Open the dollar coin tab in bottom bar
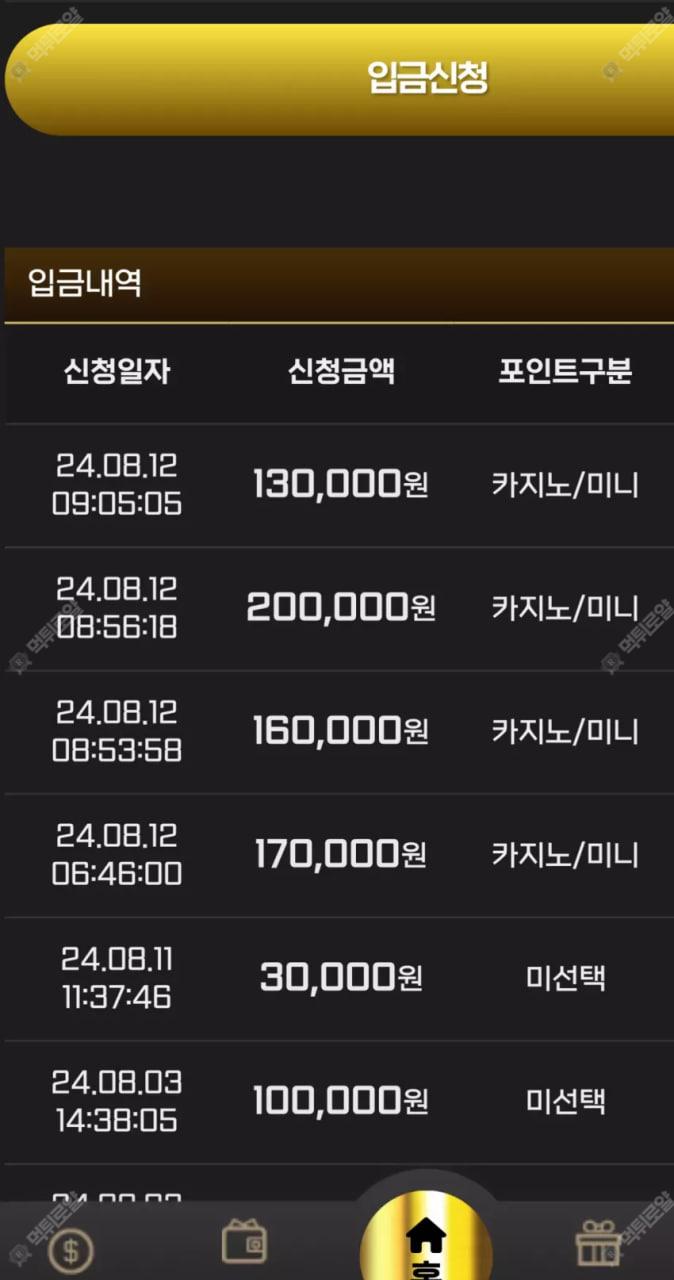The height and width of the screenshot is (1280, 674). (x=71, y=1250)
